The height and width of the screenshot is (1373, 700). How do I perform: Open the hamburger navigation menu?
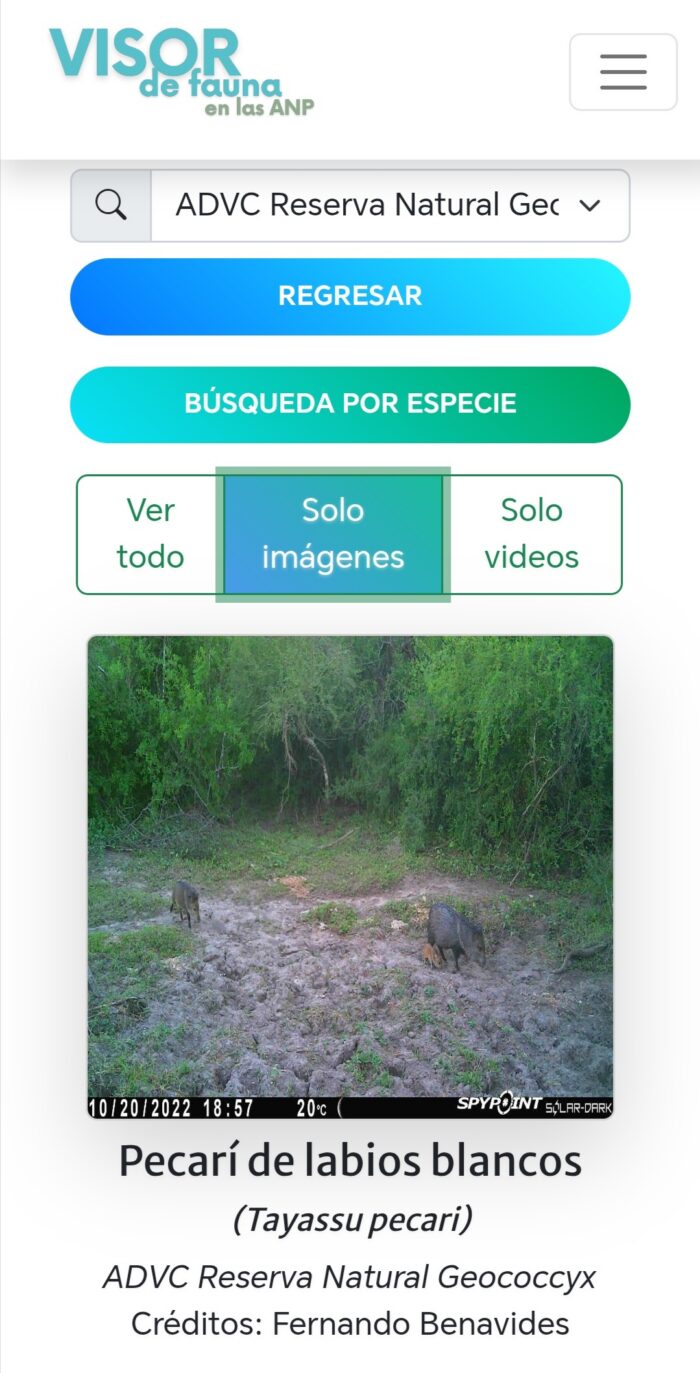[623, 72]
